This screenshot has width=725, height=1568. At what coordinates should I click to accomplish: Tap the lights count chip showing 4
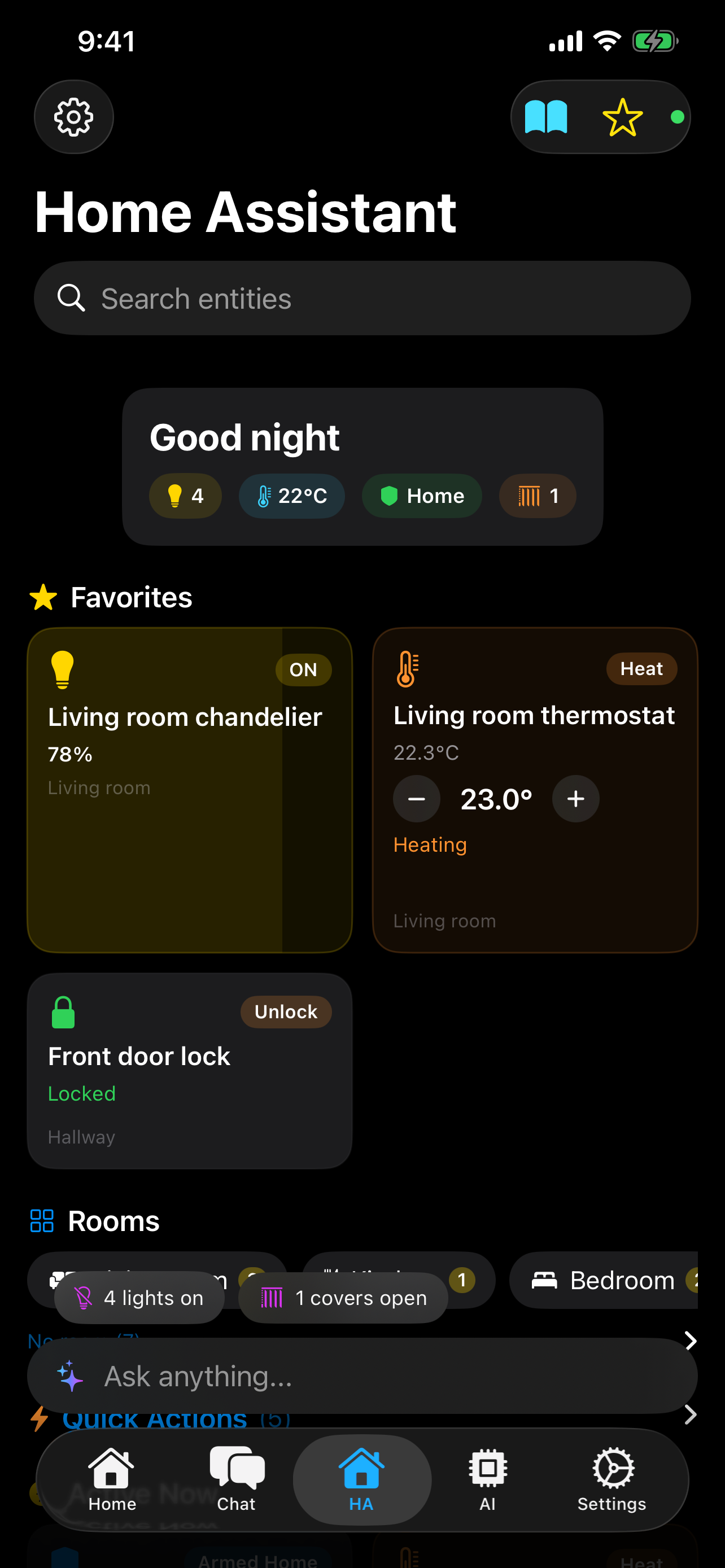coord(185,496)
